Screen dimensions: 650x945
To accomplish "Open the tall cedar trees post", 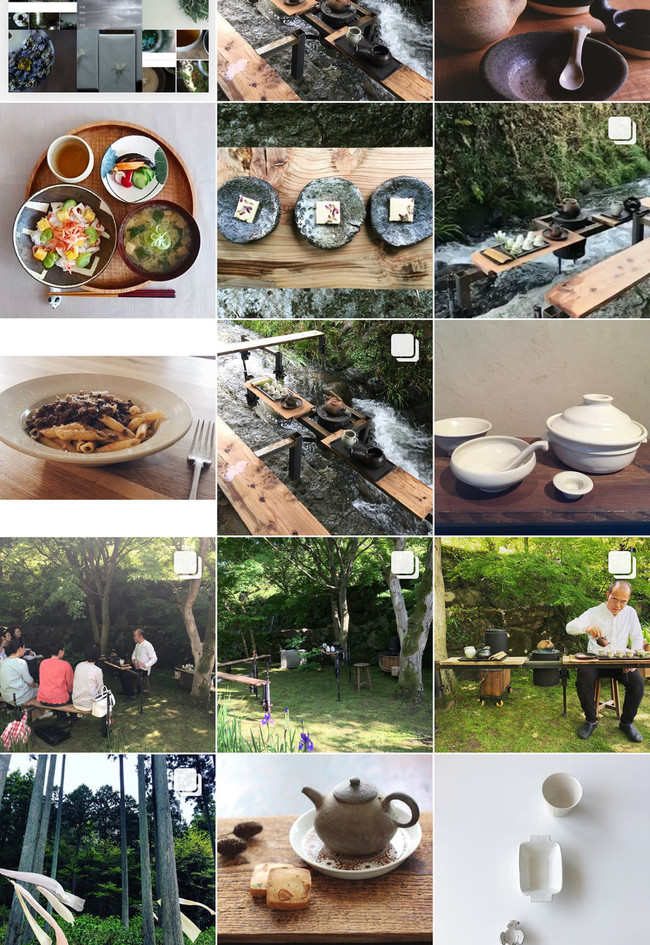I will [x=107, y=850].
